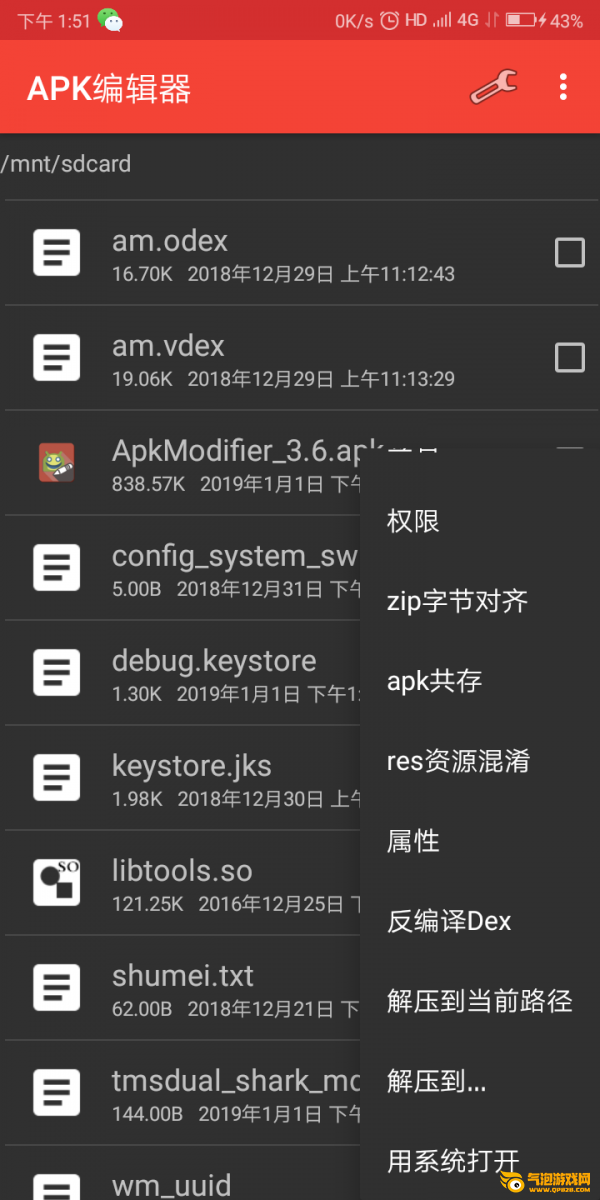The image size is (600, 1200).
Task: Tick the checkbox for am.odex
Action: tap(570, 253)
